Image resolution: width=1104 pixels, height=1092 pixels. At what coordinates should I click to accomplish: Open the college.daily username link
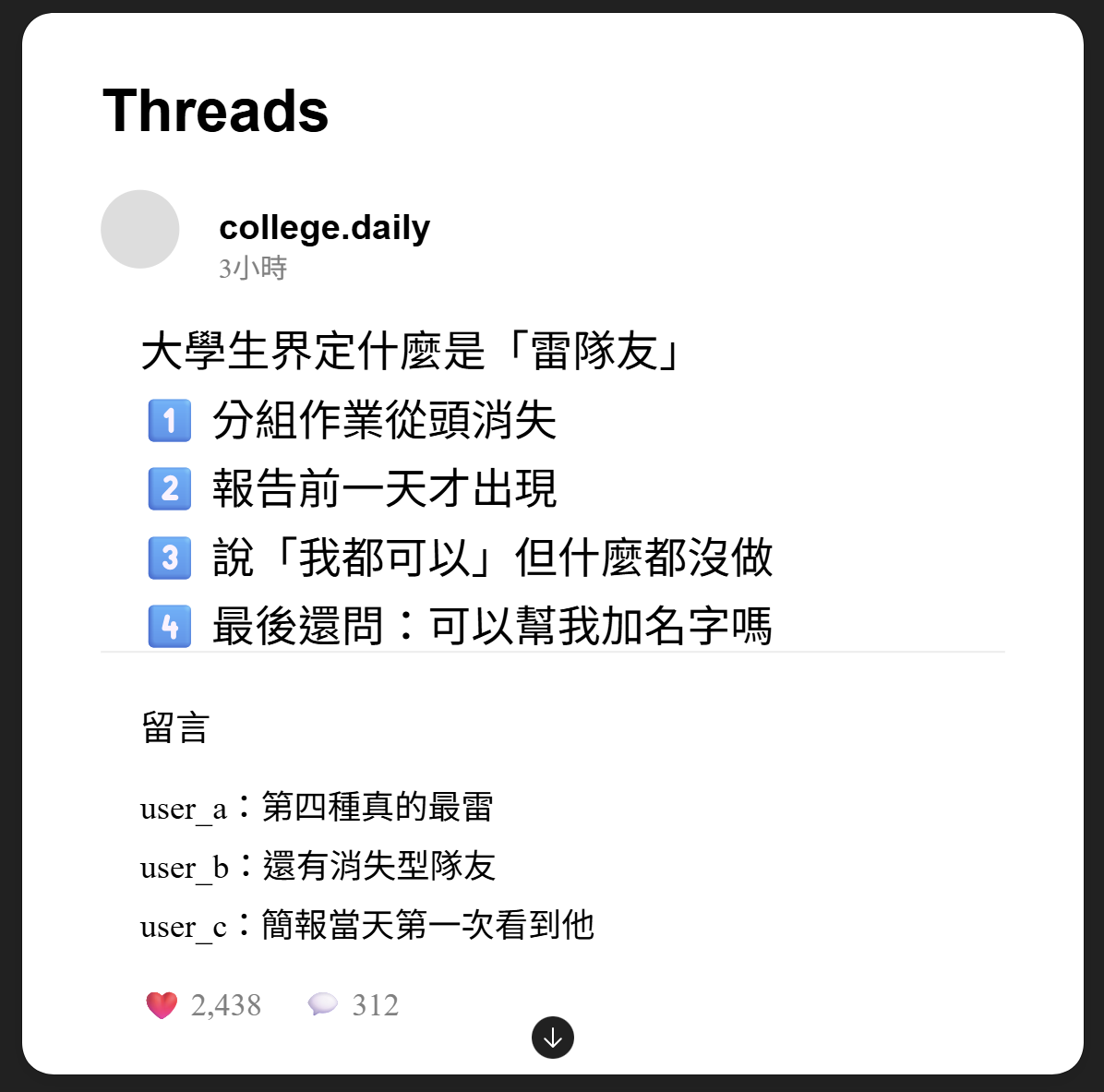click(x=324, y=227)
